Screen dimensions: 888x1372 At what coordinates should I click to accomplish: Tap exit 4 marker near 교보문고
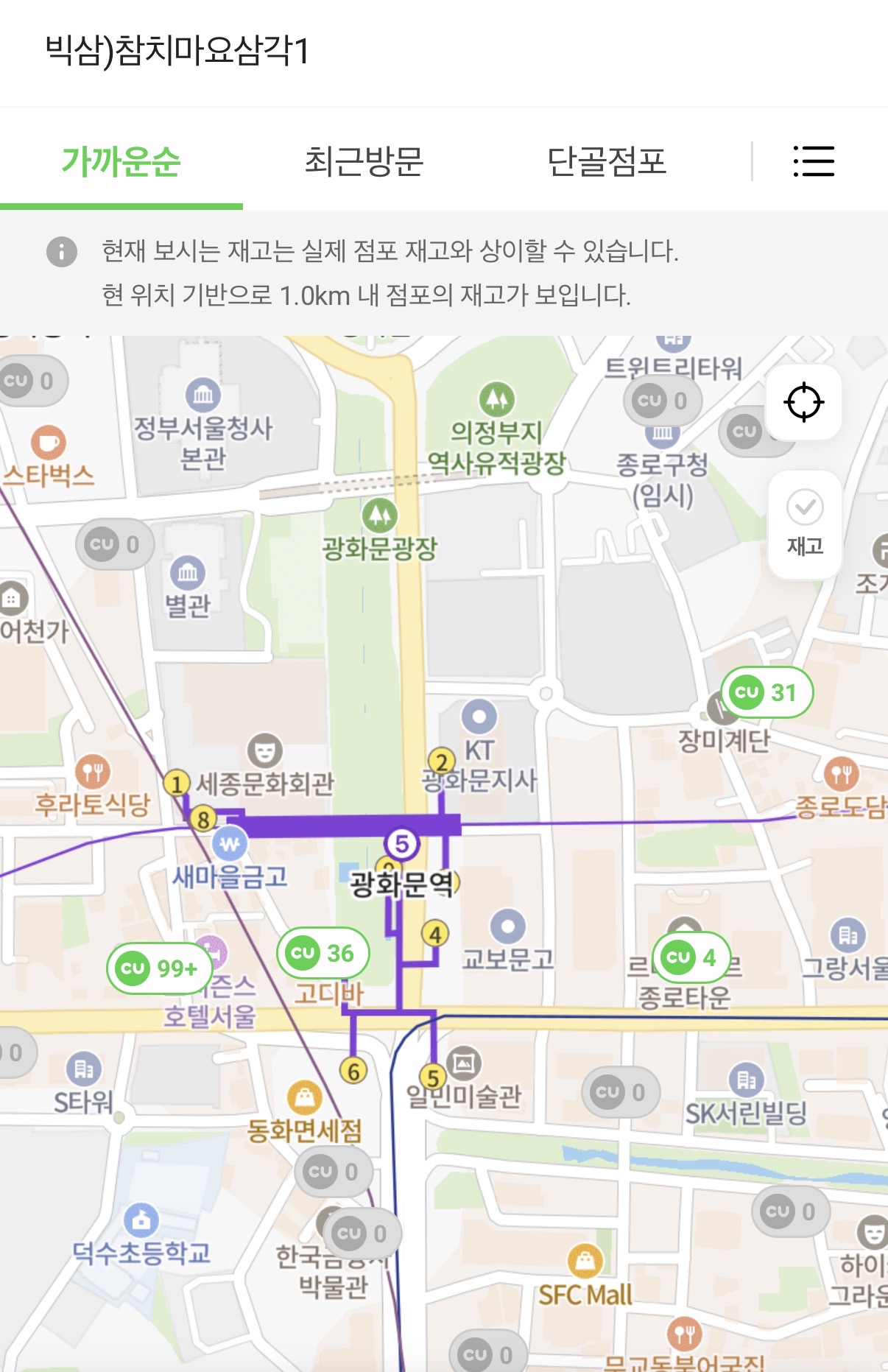[435, 934]
